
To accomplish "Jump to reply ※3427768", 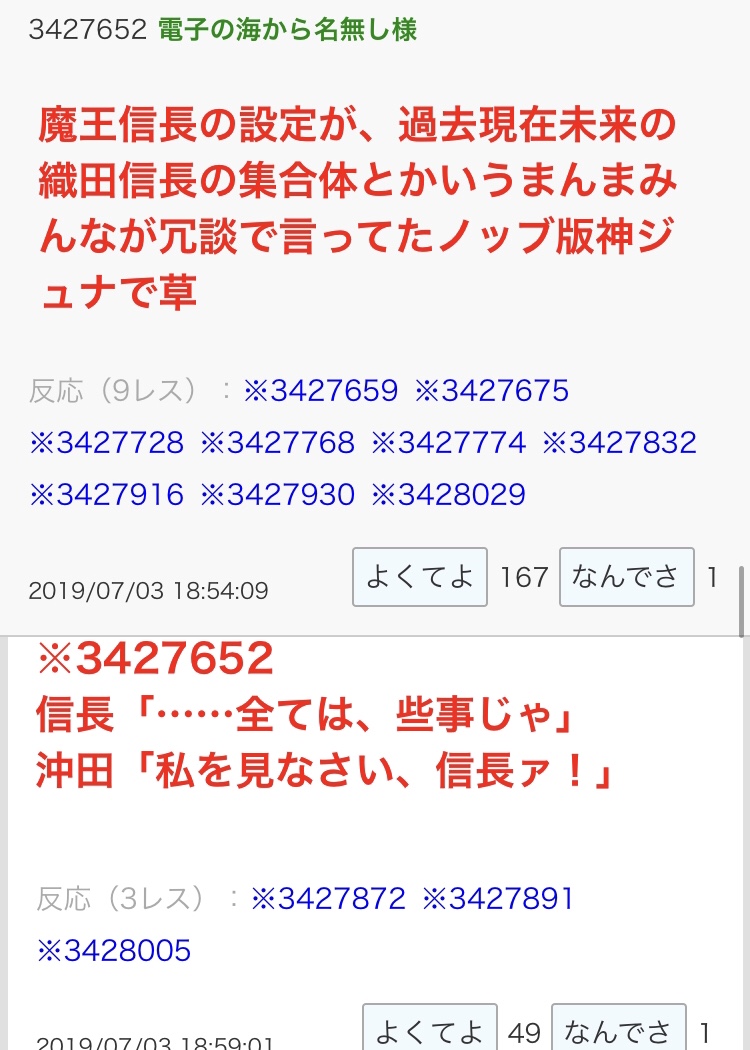I will pos(277,442).
